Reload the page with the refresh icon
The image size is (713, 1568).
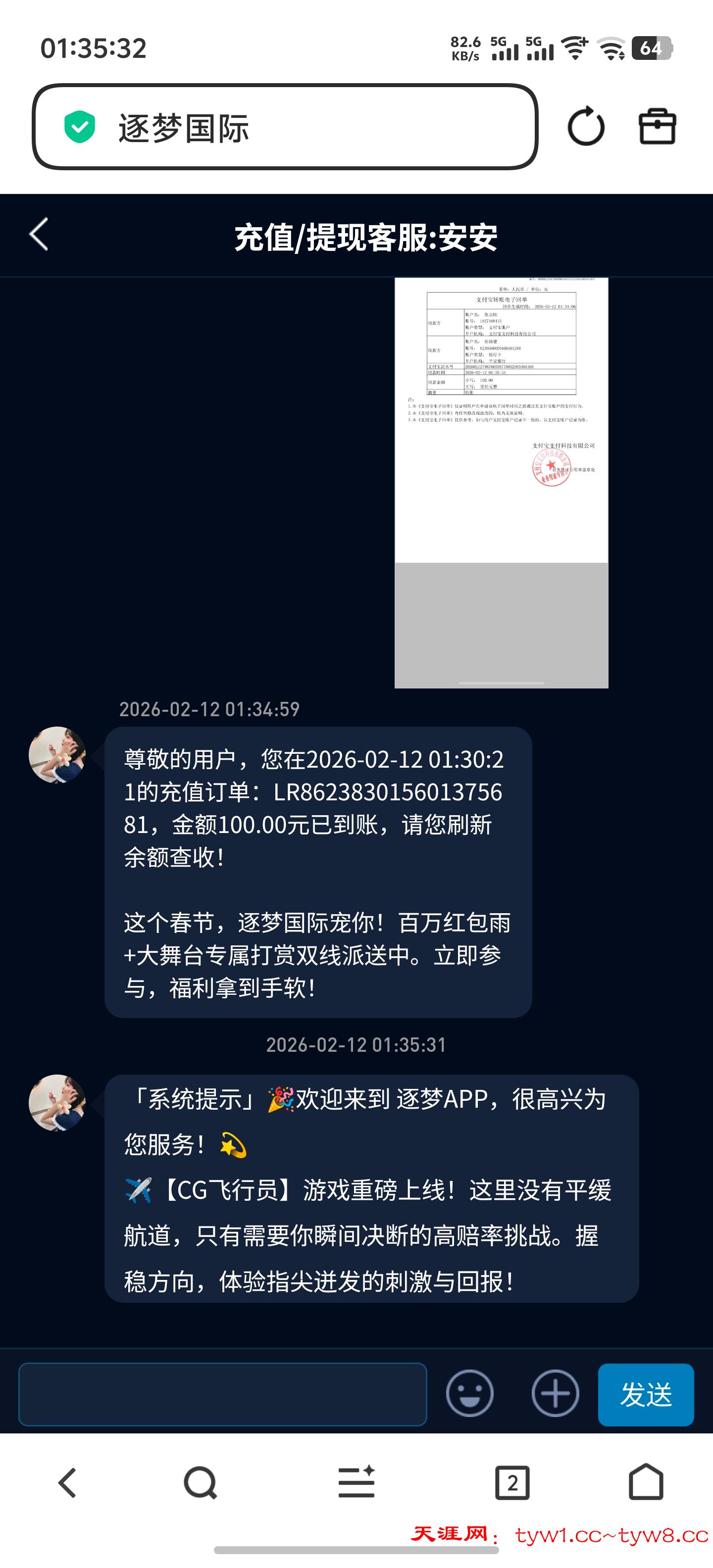click(x=586, y=127)
